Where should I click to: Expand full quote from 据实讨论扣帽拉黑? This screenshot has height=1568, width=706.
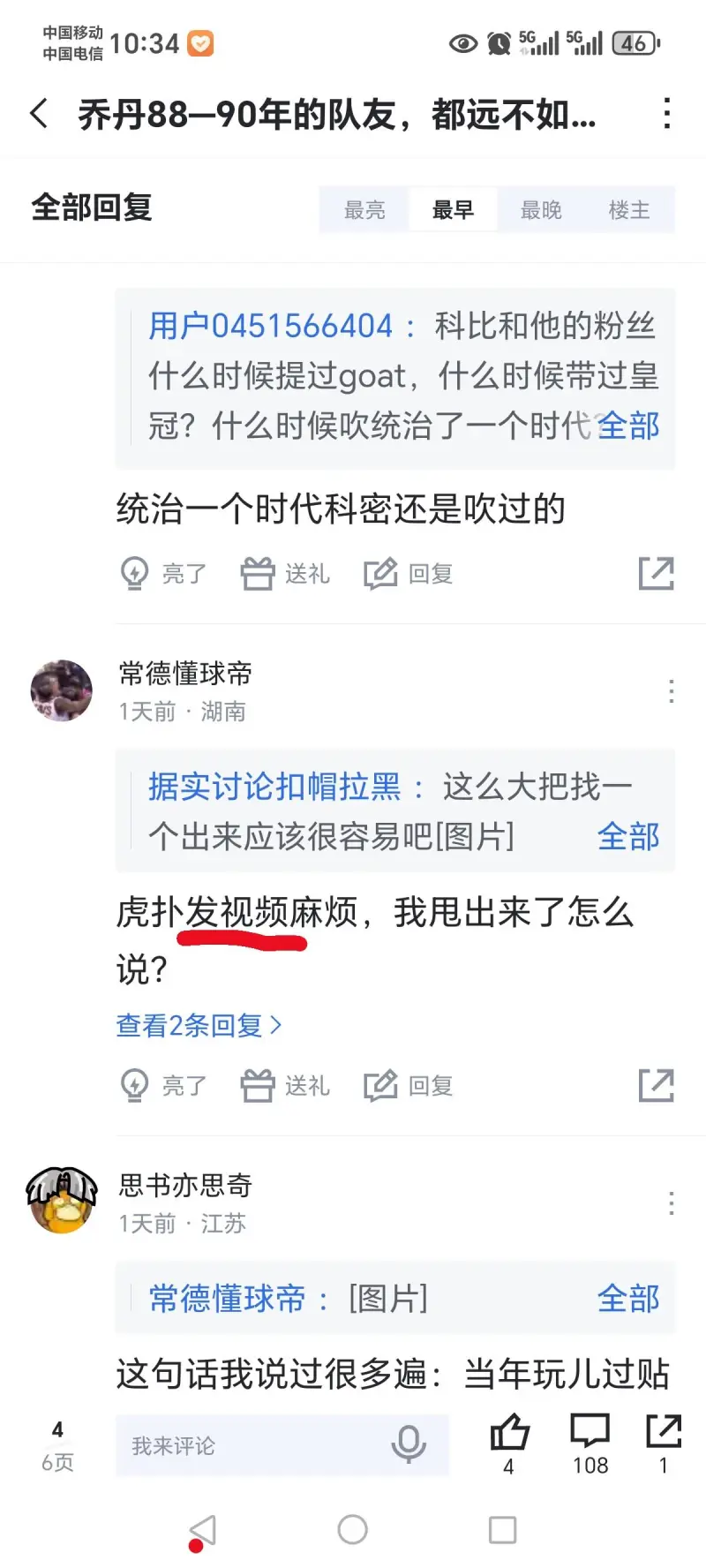pyautogui.click(x=628, y=836)
